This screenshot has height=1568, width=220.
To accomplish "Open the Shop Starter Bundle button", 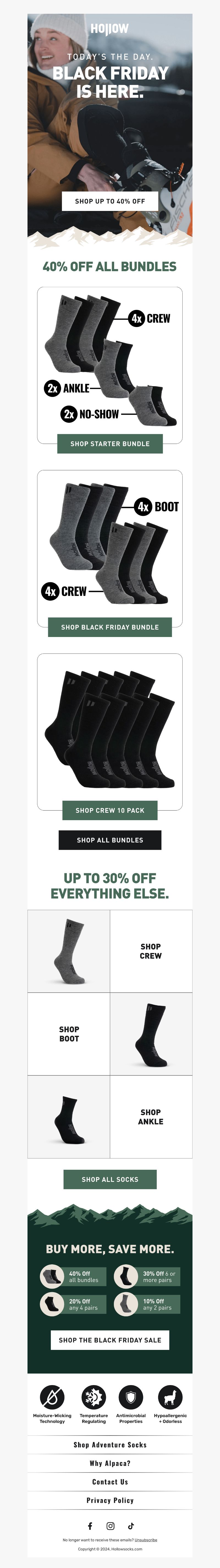I will [x=110, y=444].
